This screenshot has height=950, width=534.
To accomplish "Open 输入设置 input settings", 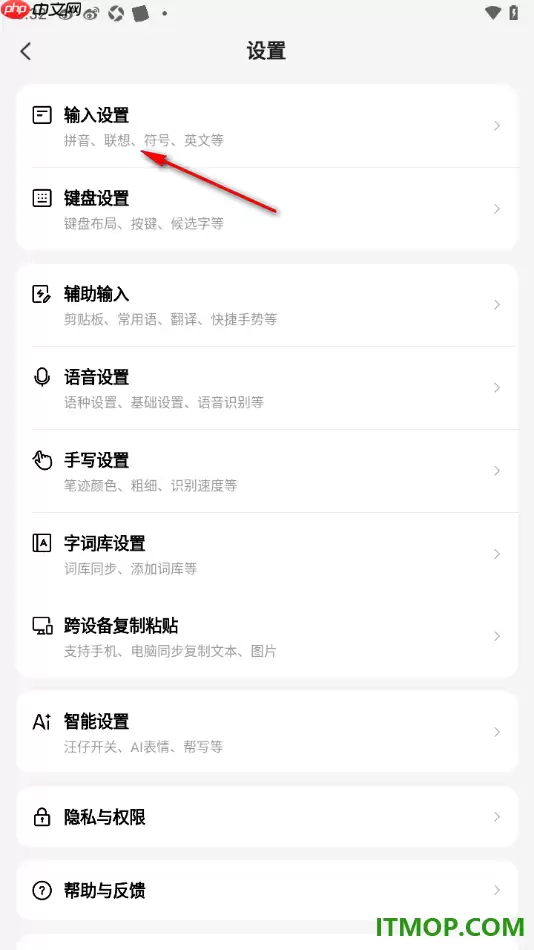I will point(267,126).
